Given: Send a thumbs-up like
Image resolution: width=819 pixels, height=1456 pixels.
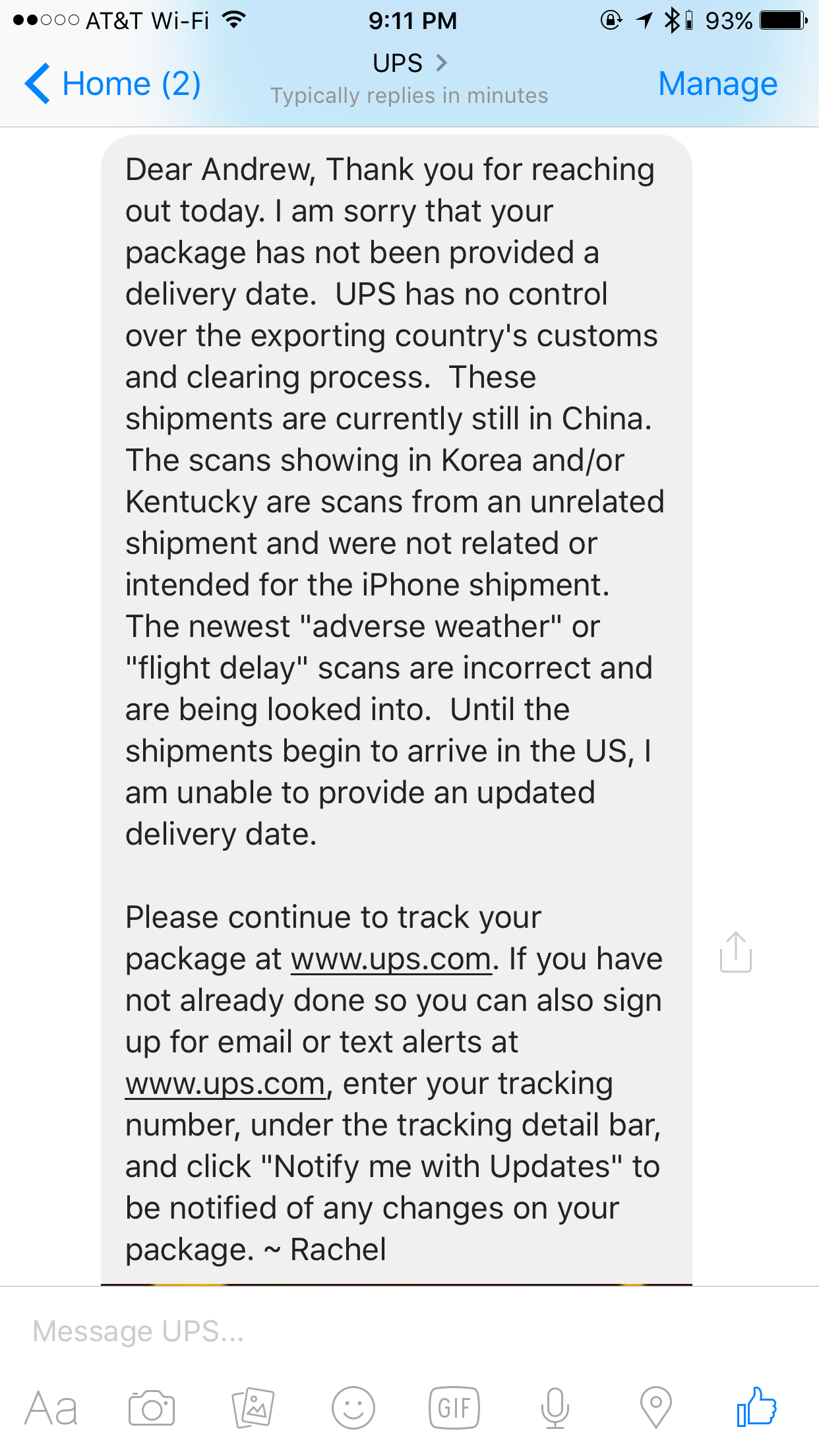Looking at the screenshot, I should click(756, 1407).
